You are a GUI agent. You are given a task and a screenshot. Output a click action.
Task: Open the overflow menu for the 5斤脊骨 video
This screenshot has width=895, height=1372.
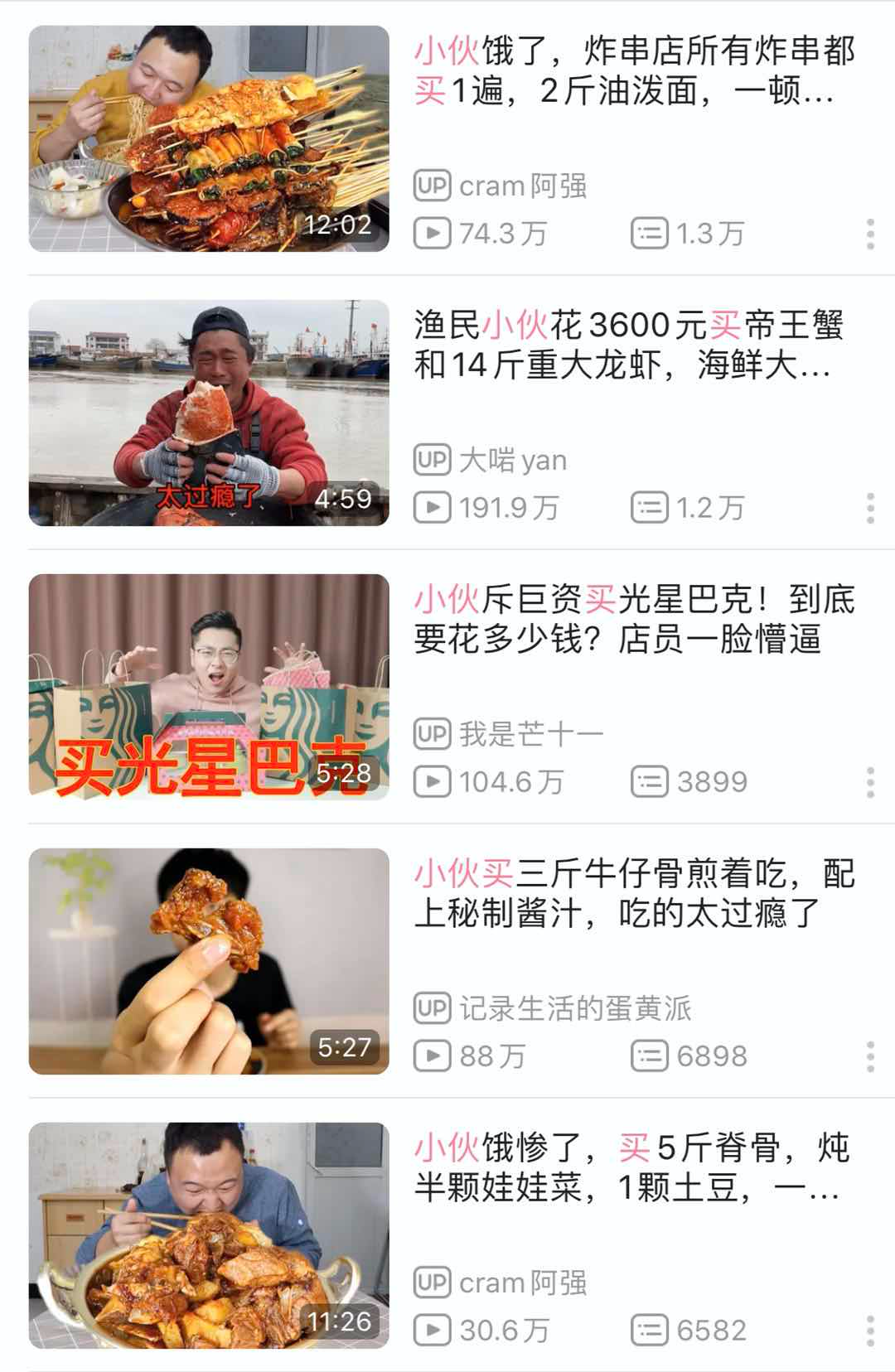869,1331
